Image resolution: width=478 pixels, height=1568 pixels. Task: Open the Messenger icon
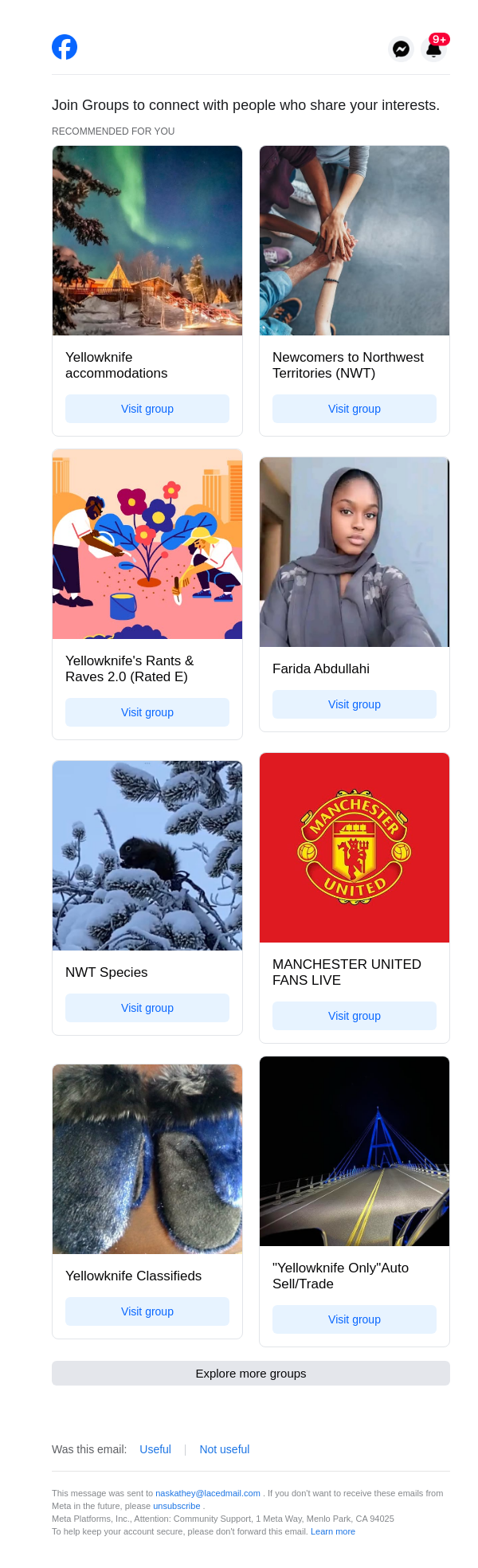click(401, 49)
